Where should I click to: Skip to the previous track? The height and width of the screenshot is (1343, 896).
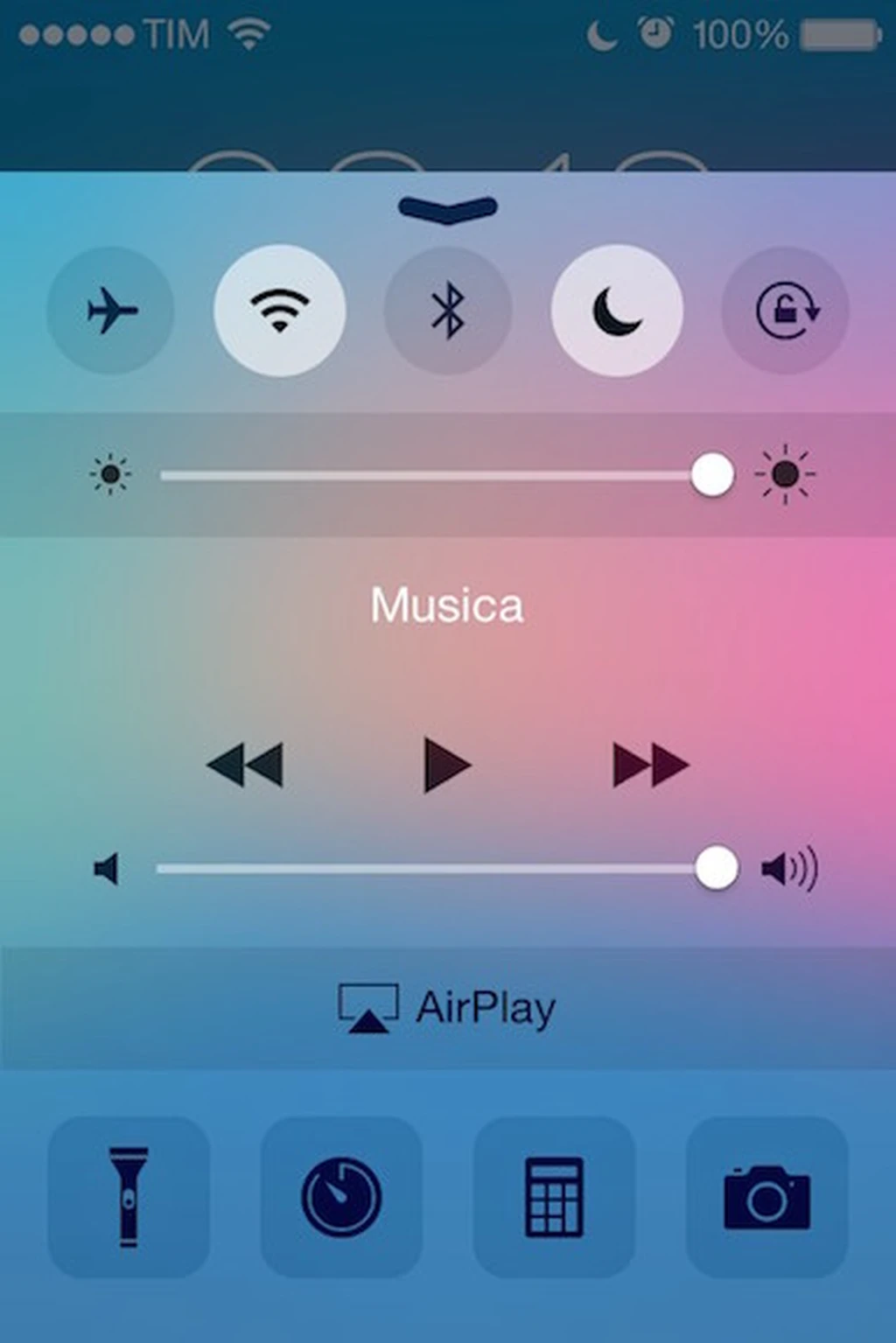pos(246,765)
